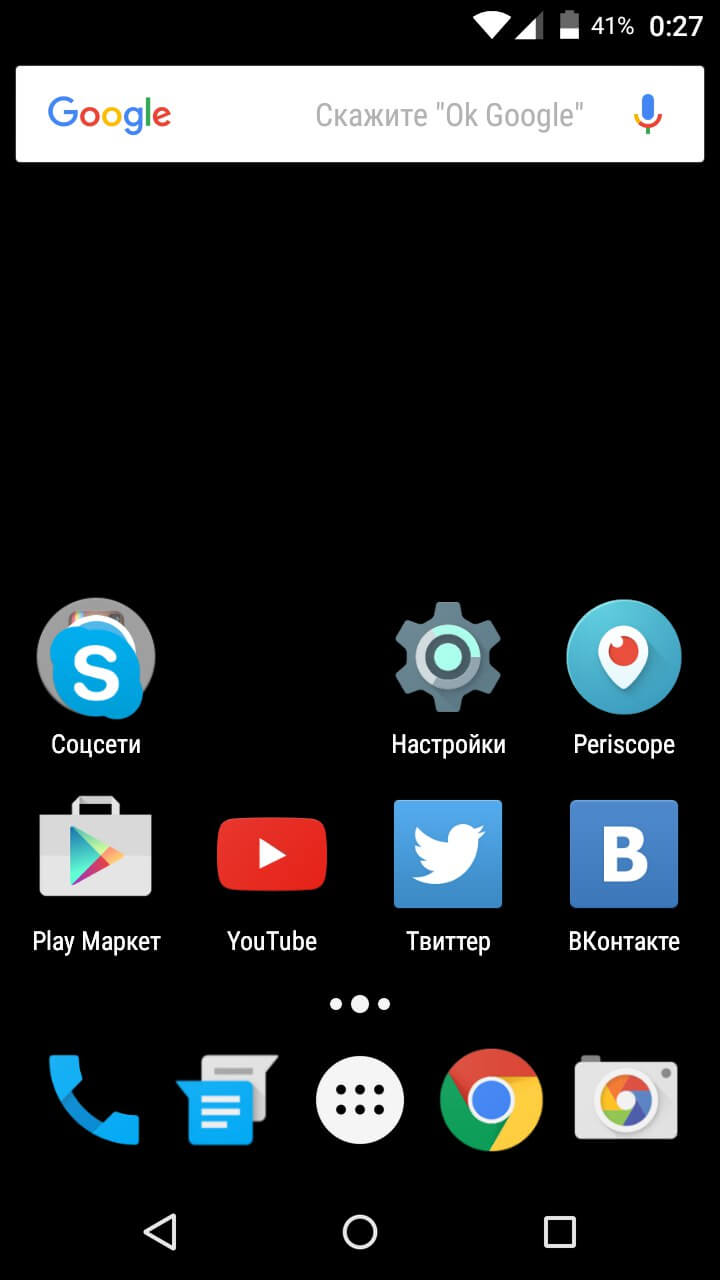
Task: Open the Твиттер (Twitter) app
Action: pos(447,854)
